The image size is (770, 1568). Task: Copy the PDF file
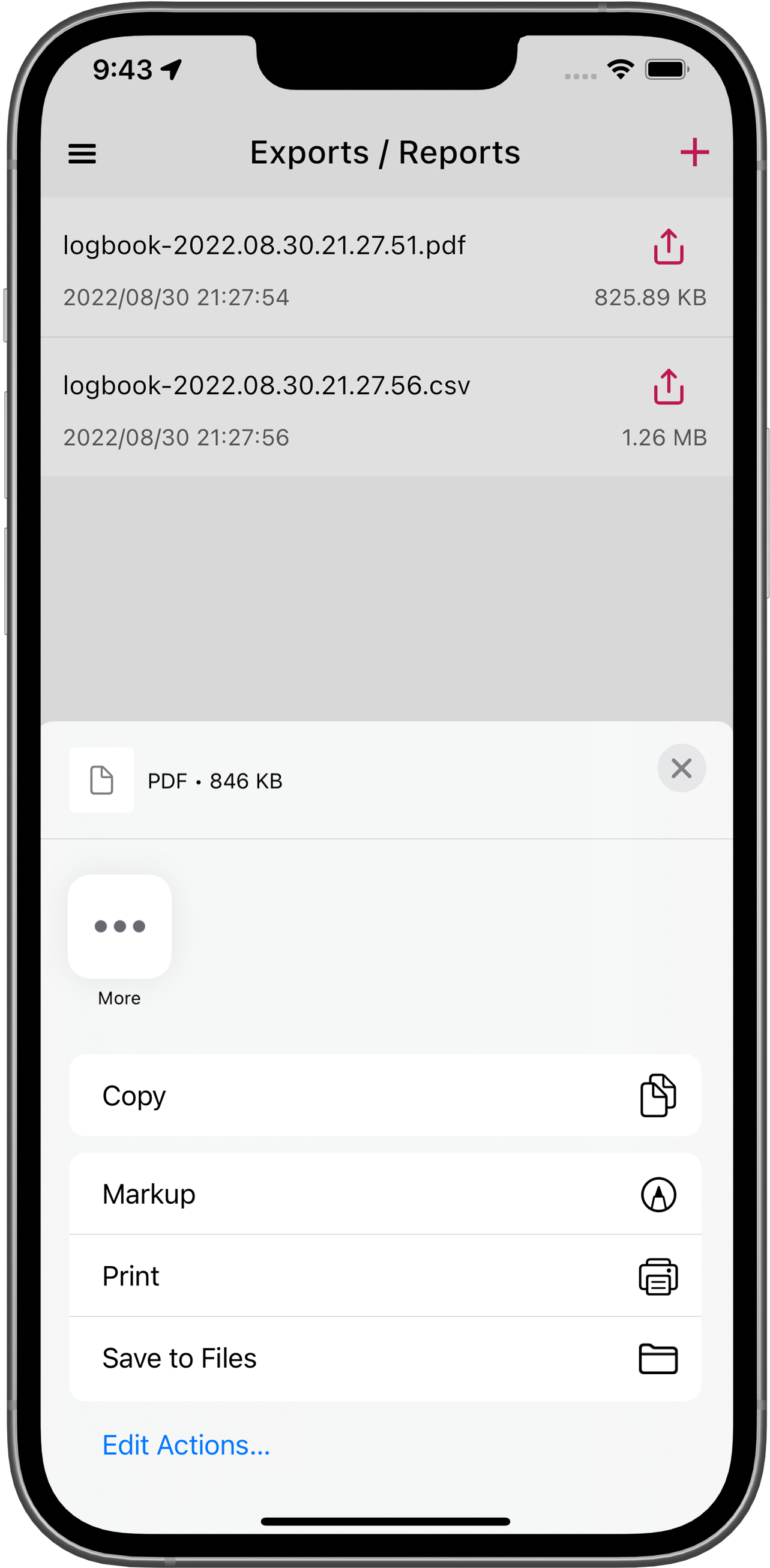385,1096
